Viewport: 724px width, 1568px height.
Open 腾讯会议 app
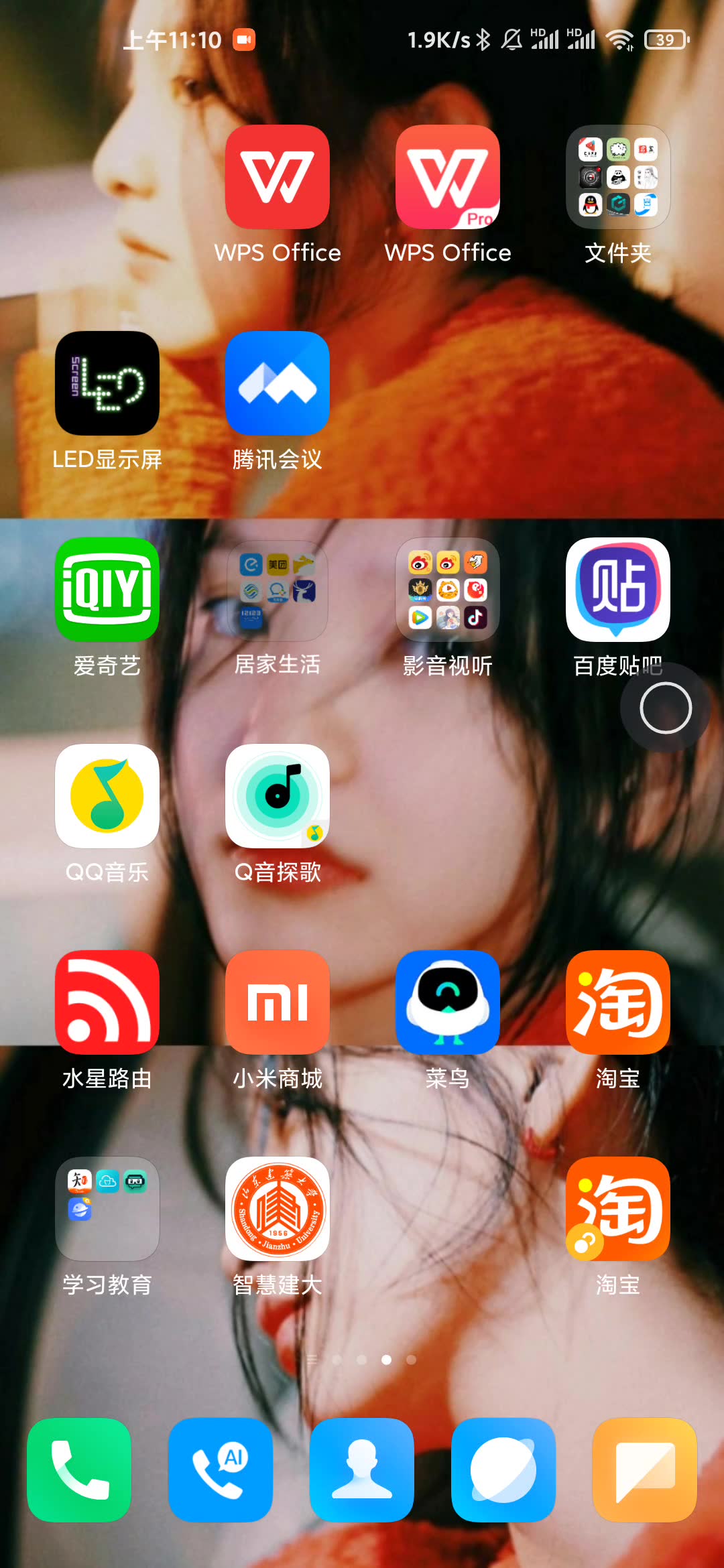click(278, 383)
